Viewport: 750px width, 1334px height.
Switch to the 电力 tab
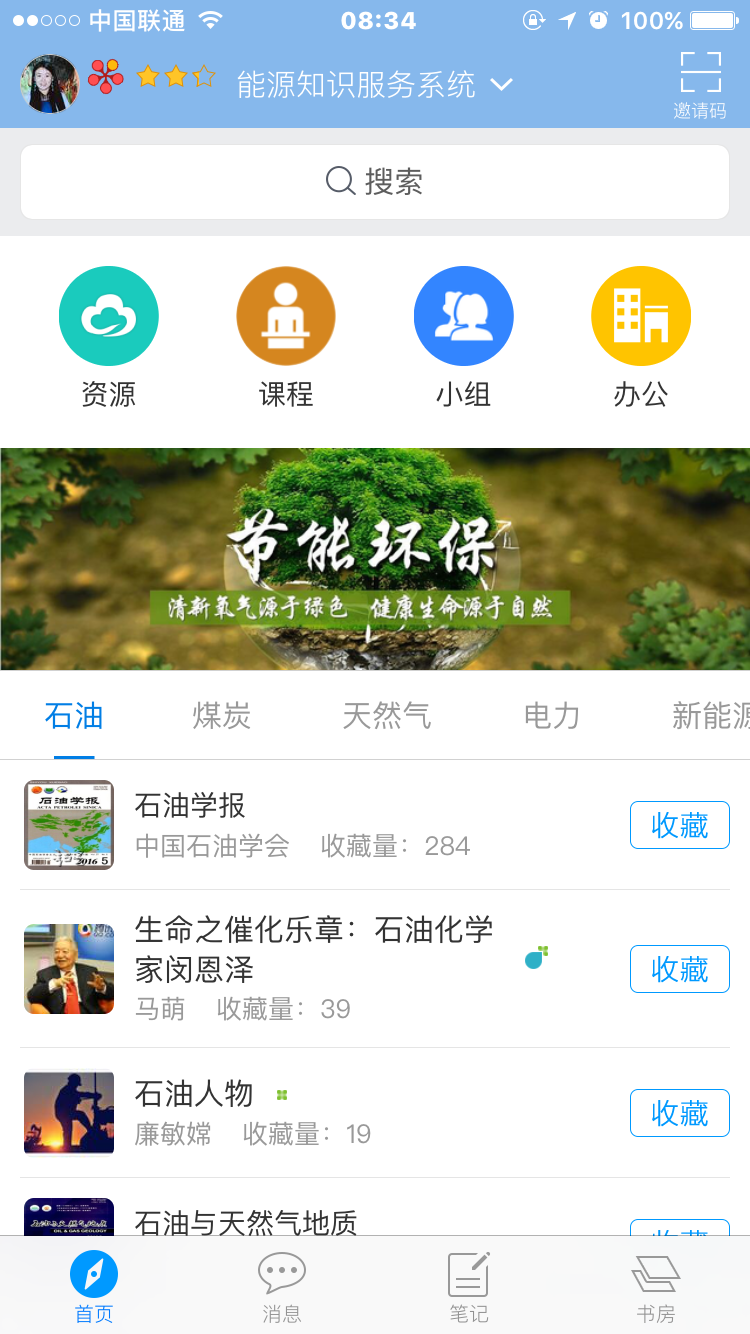click(x=551, y=716)
